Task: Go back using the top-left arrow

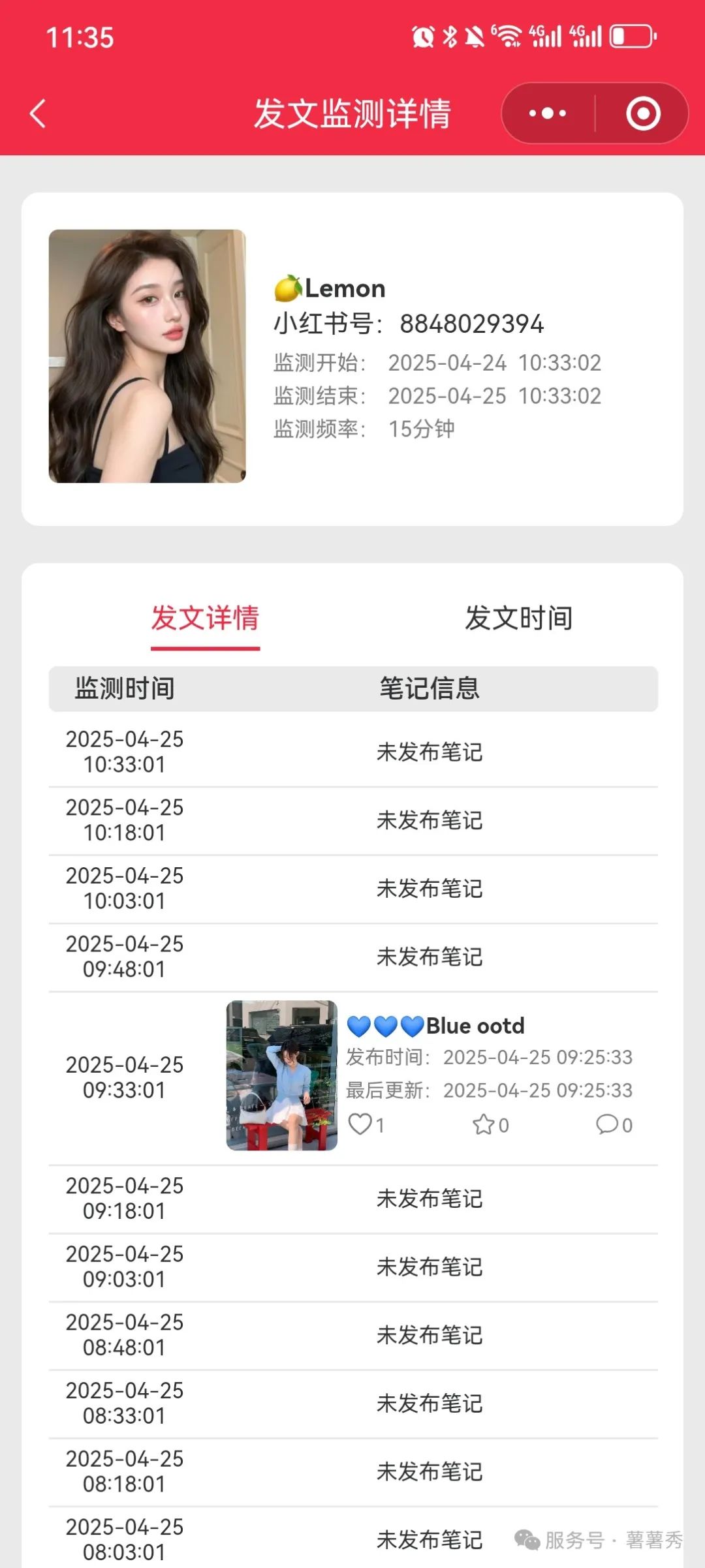Action: point(38,114)
